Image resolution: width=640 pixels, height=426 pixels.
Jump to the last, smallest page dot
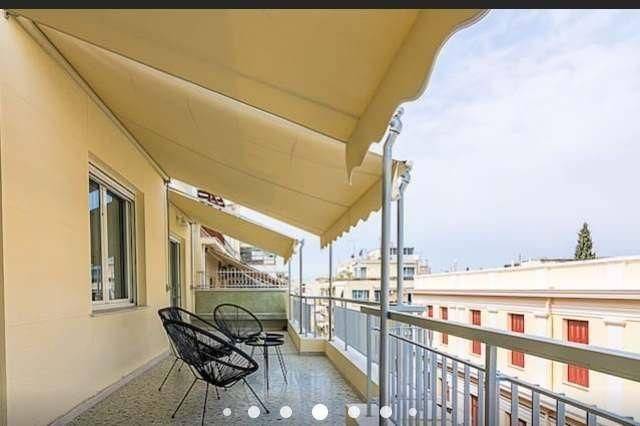[412, 411]
